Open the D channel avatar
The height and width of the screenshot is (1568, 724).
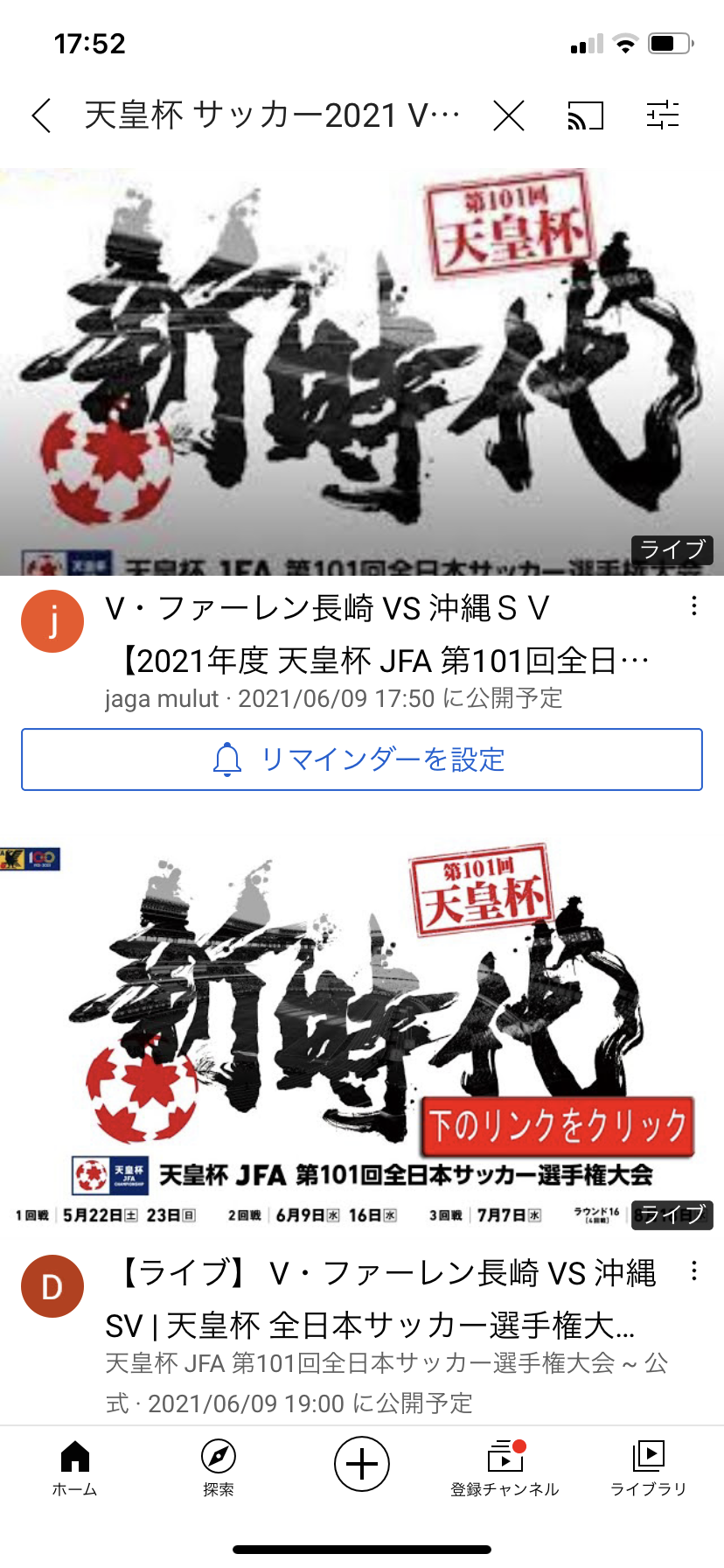(52, 1286)
